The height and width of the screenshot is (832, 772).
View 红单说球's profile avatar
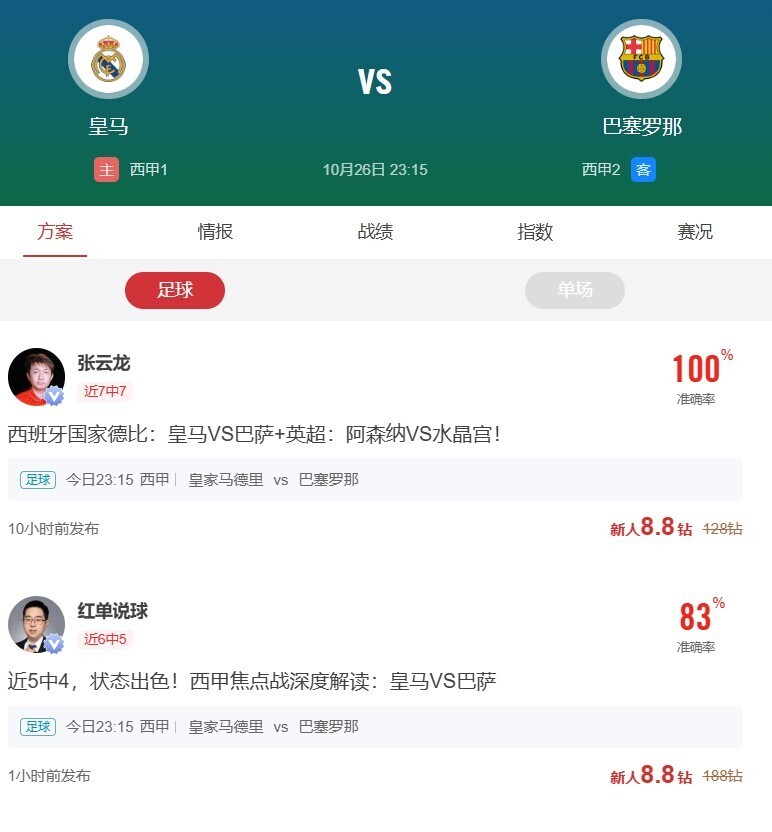37,625
